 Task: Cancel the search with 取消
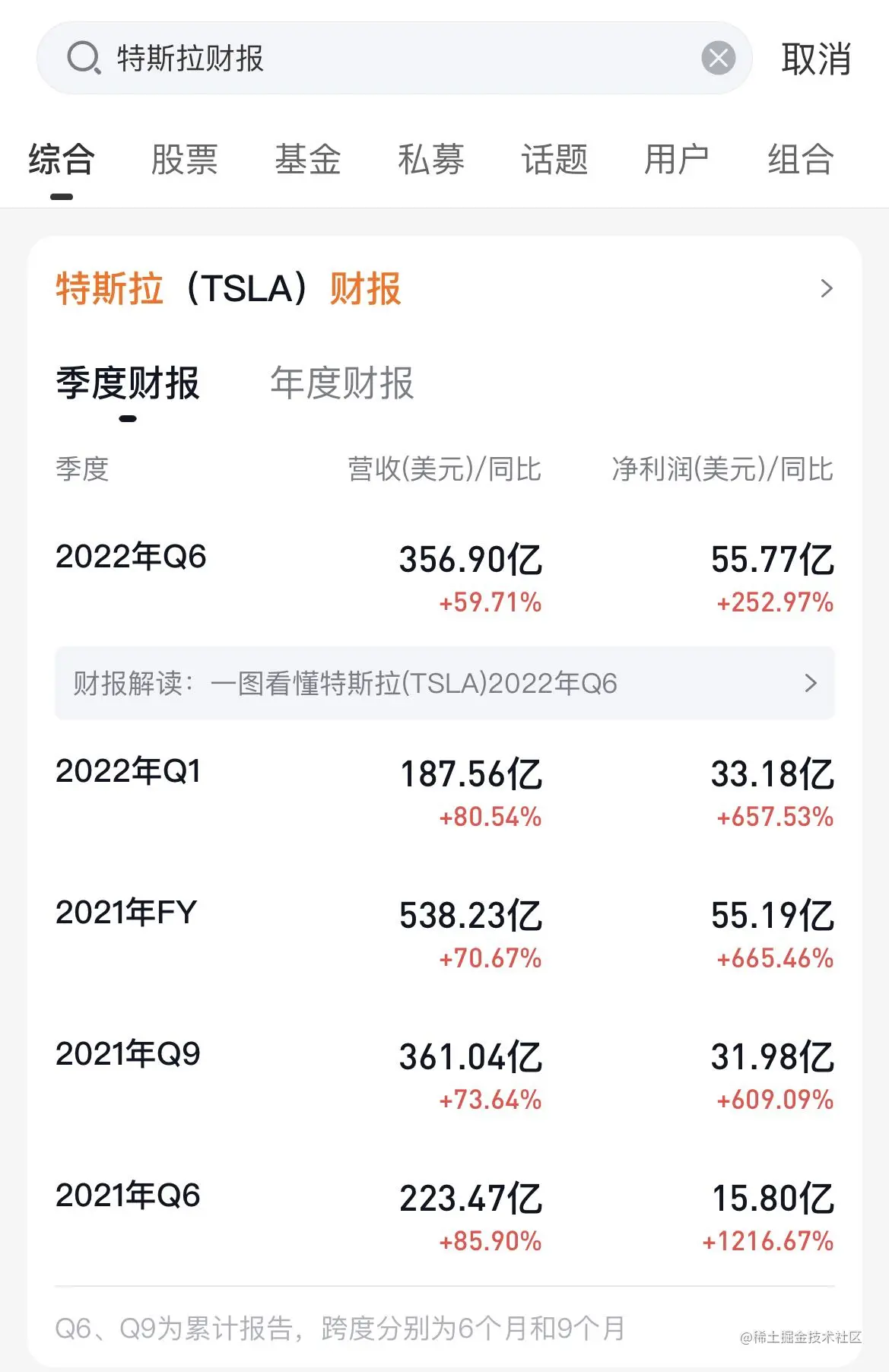pyautogui.click(x=816, y=59)
